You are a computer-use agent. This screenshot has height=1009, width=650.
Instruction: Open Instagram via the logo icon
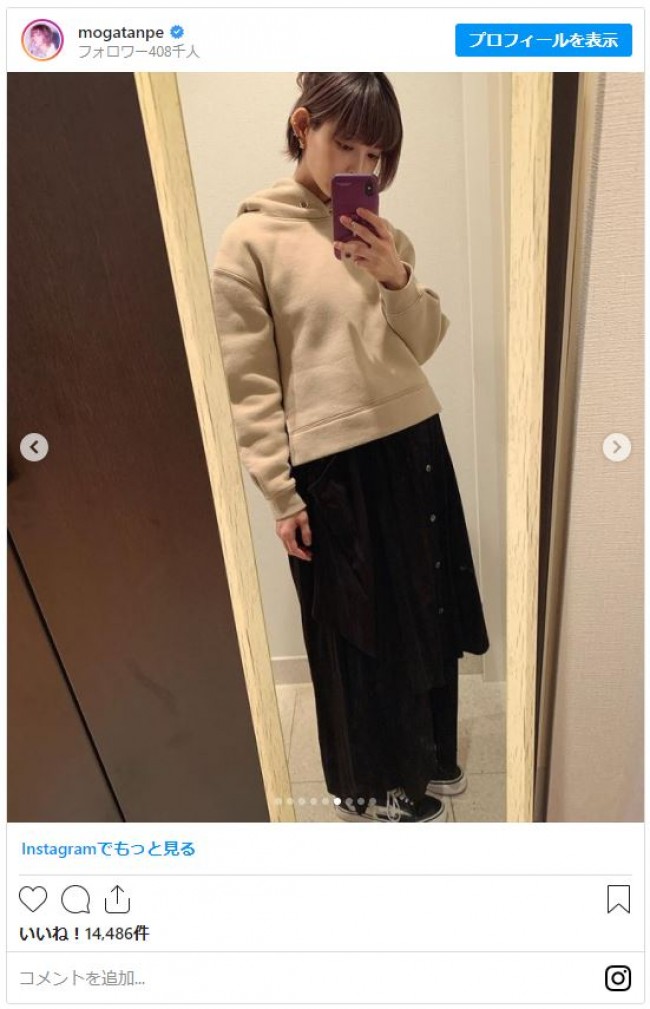[x=617, y=978]
